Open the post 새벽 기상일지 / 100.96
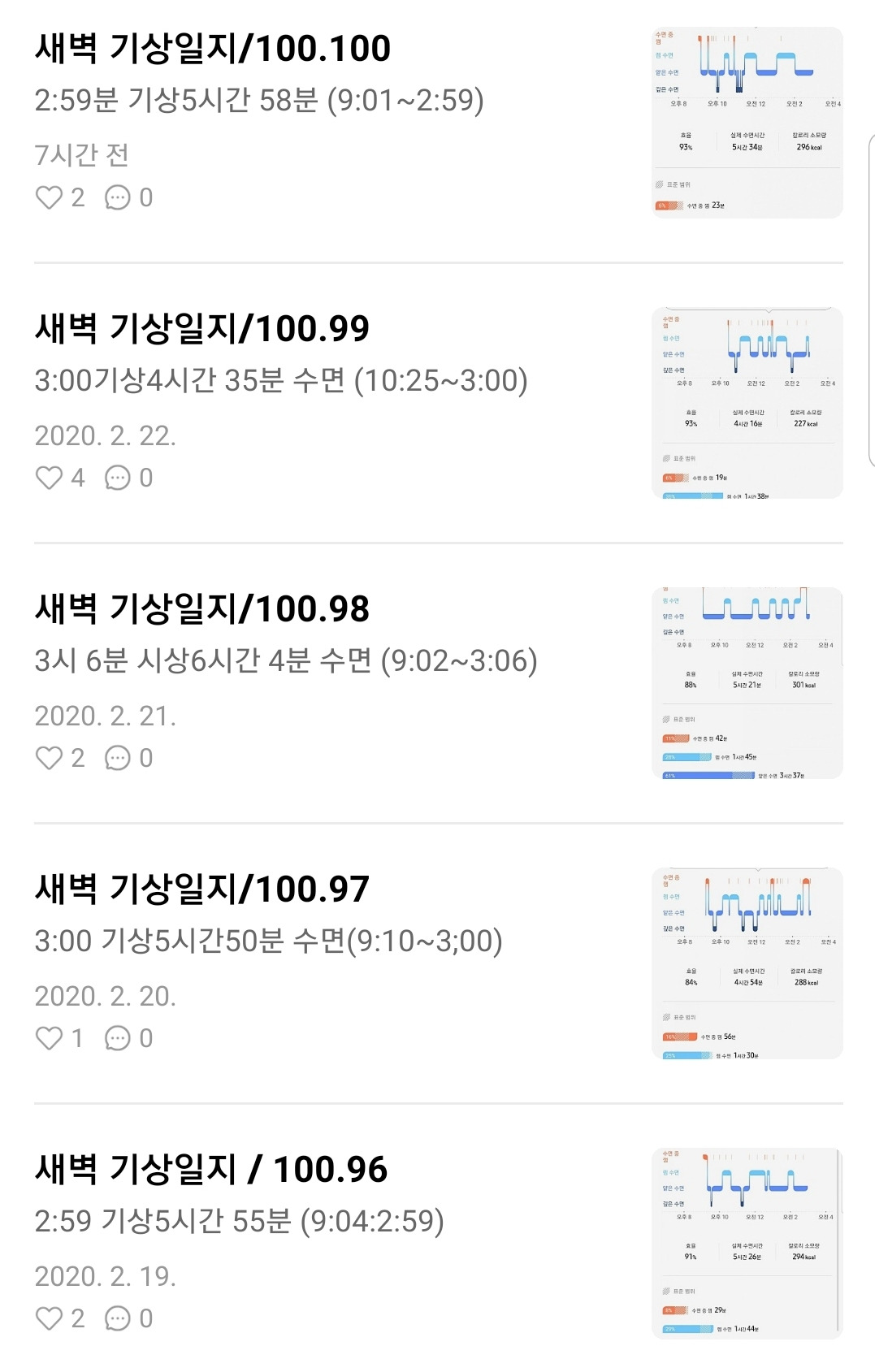The width and height of the screenshot is (875, 1372). pos(211,1170)
